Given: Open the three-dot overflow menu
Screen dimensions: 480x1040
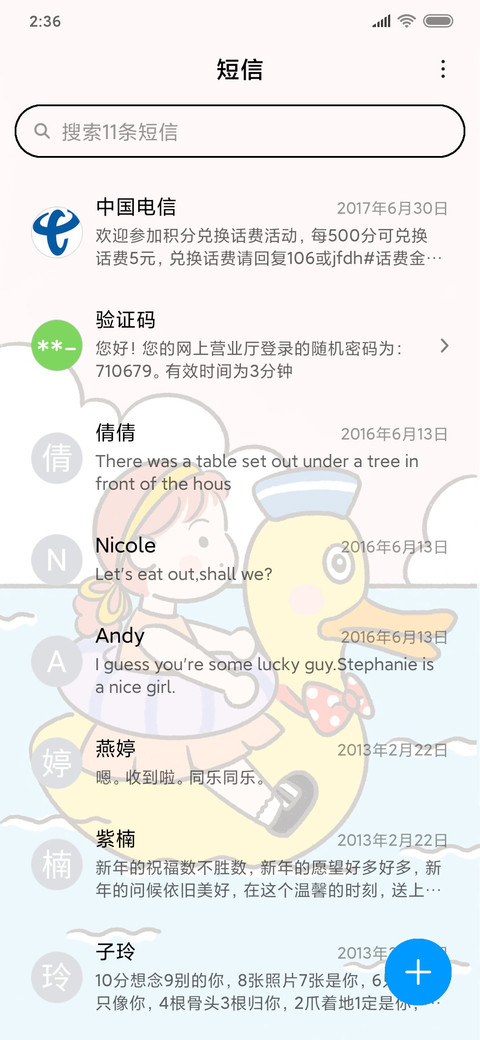Looking at the screenshot, I should [x=443, y=69].
